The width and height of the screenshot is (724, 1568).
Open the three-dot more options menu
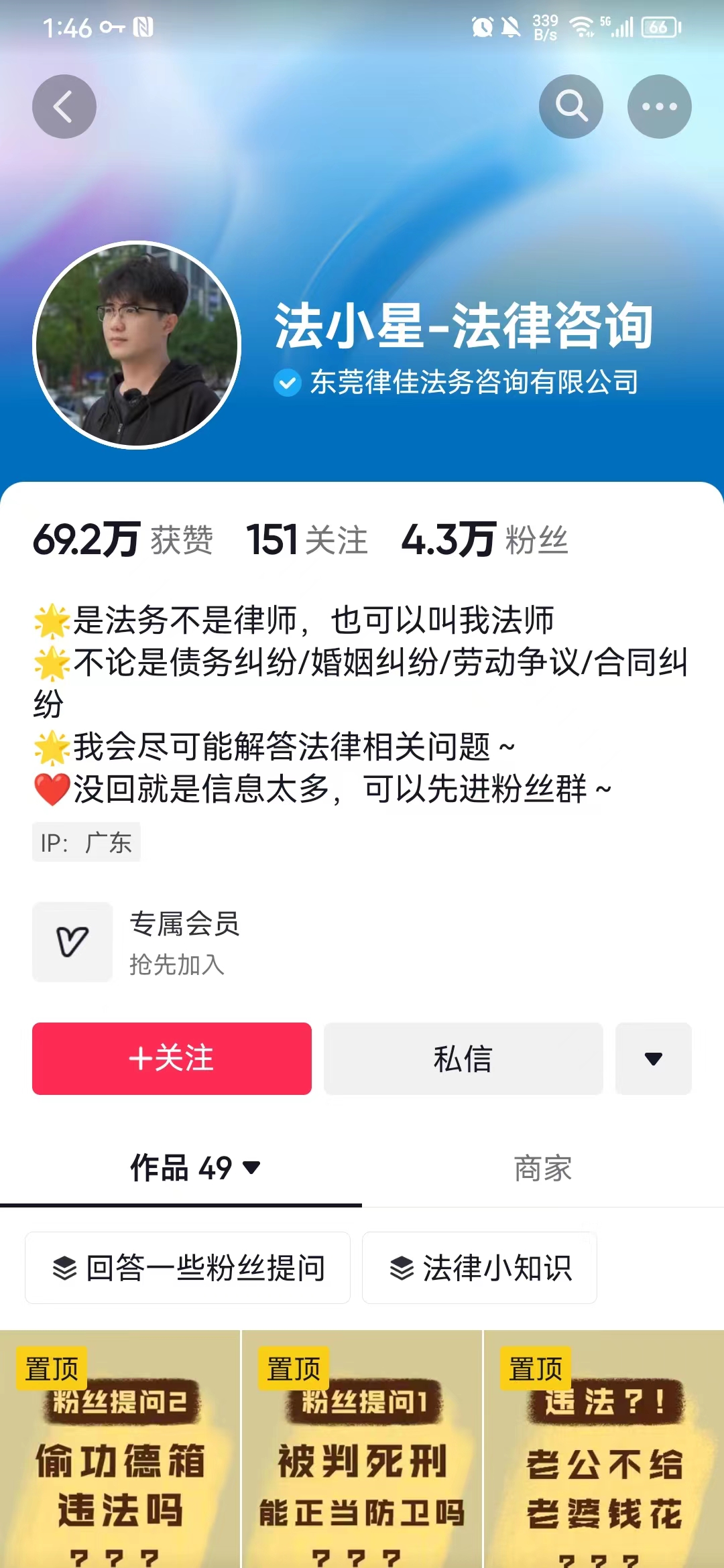coord(659,107)
